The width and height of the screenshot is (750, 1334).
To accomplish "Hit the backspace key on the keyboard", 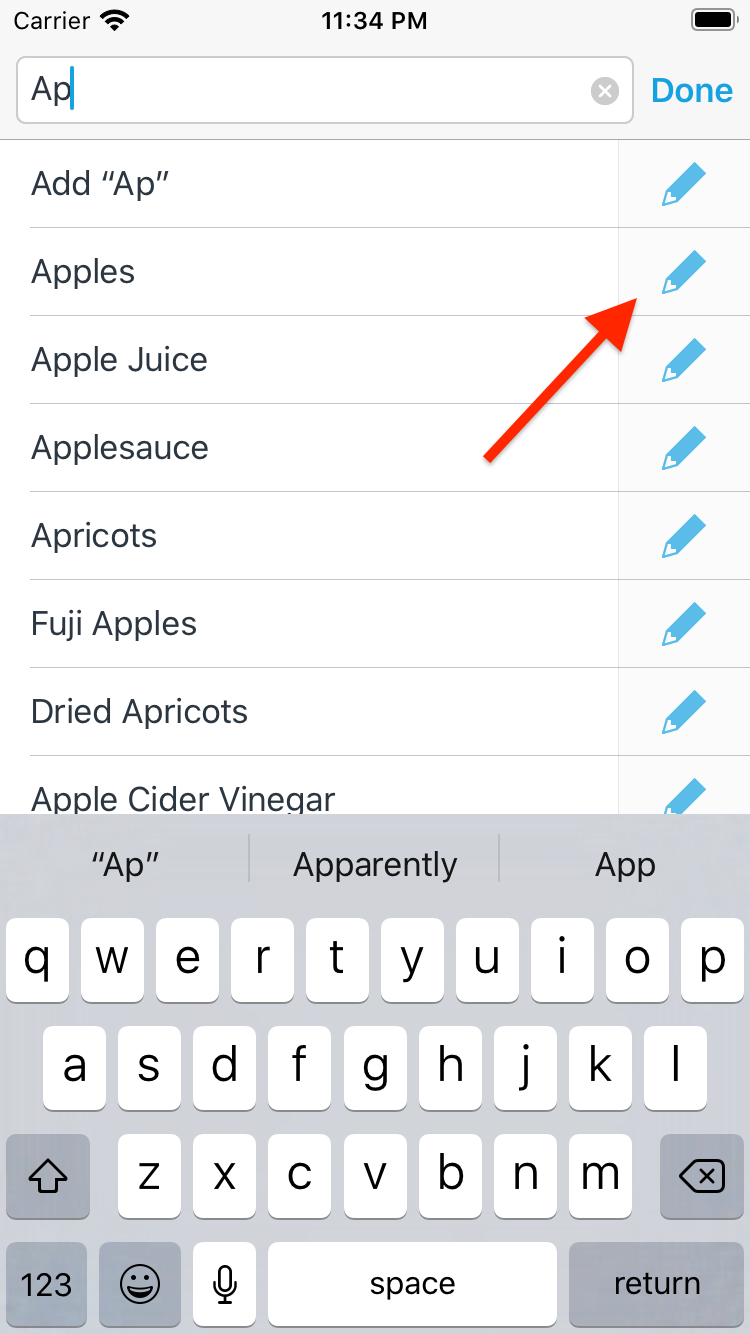I will coord(702,1177).
